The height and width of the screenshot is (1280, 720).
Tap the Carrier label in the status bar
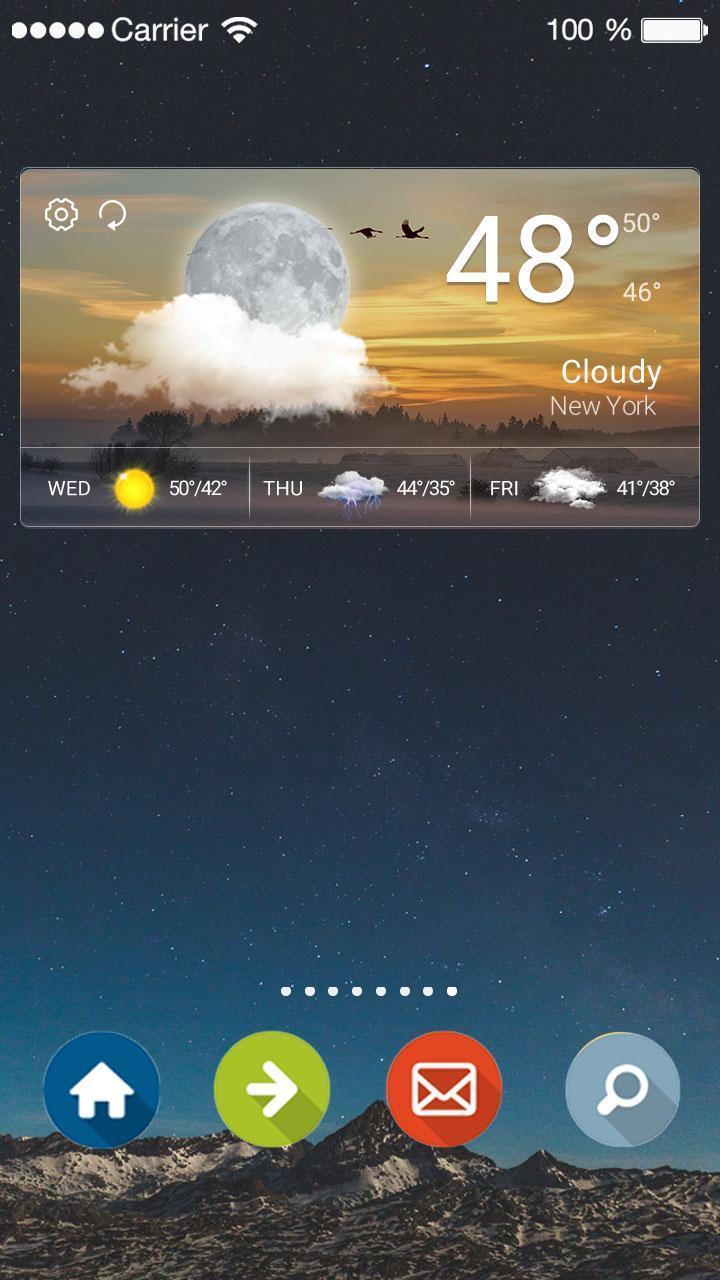coord(155,30)
